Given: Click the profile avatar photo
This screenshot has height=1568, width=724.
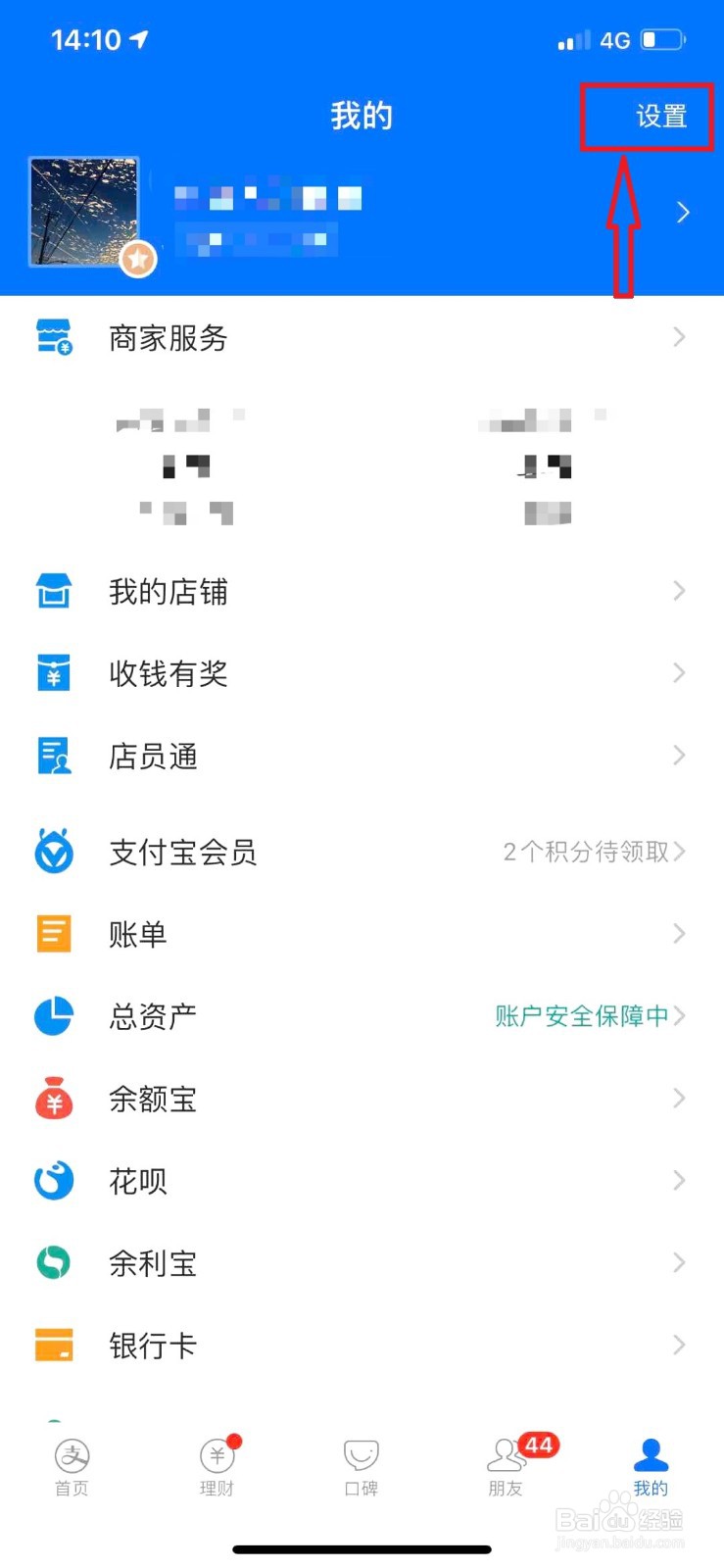Looking at the screenshot, I should point(83,211).
